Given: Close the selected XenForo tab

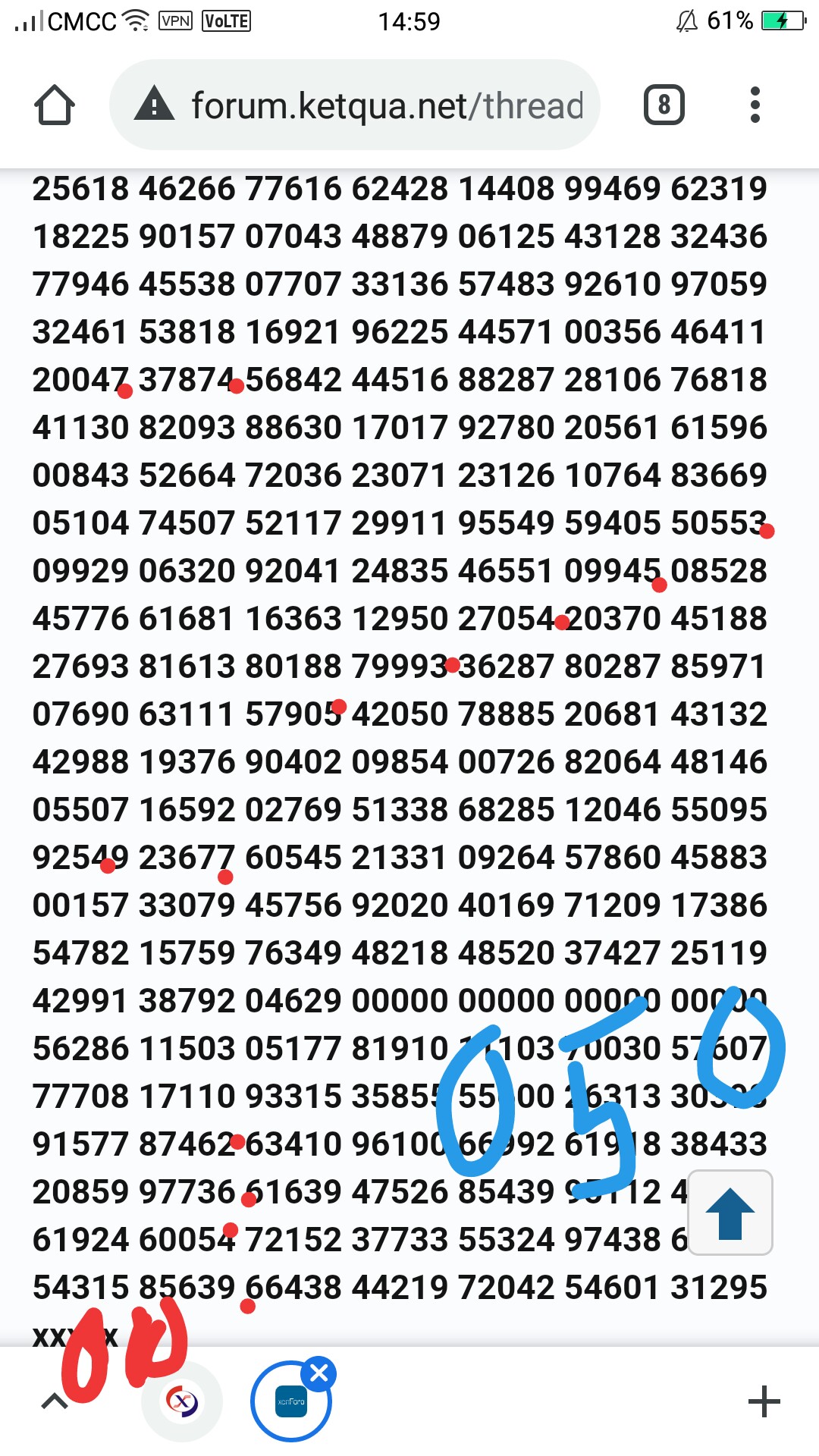Looking at the screenshot, I should tap(319, 1373).
